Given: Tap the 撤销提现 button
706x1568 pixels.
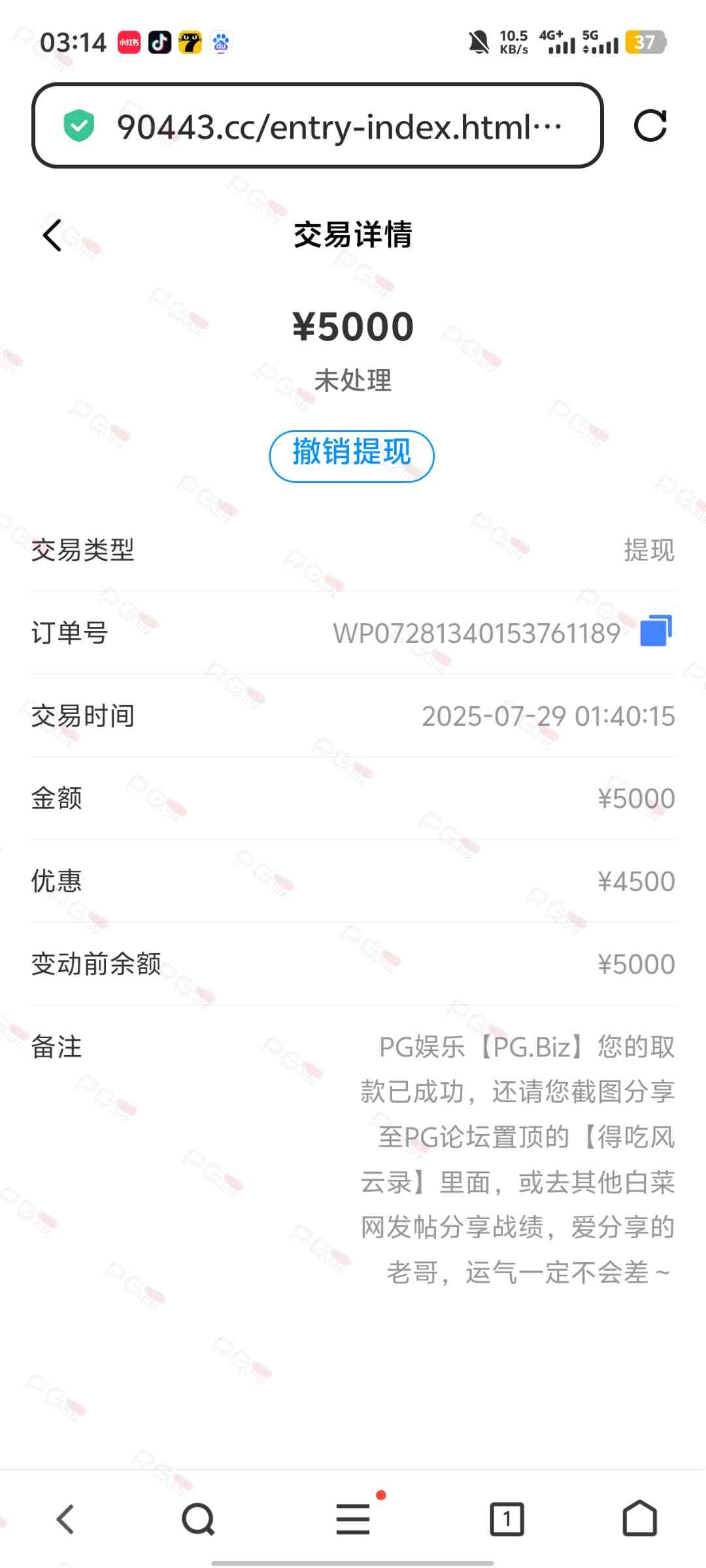Looking at the screenshot, I should coord(352,455).
